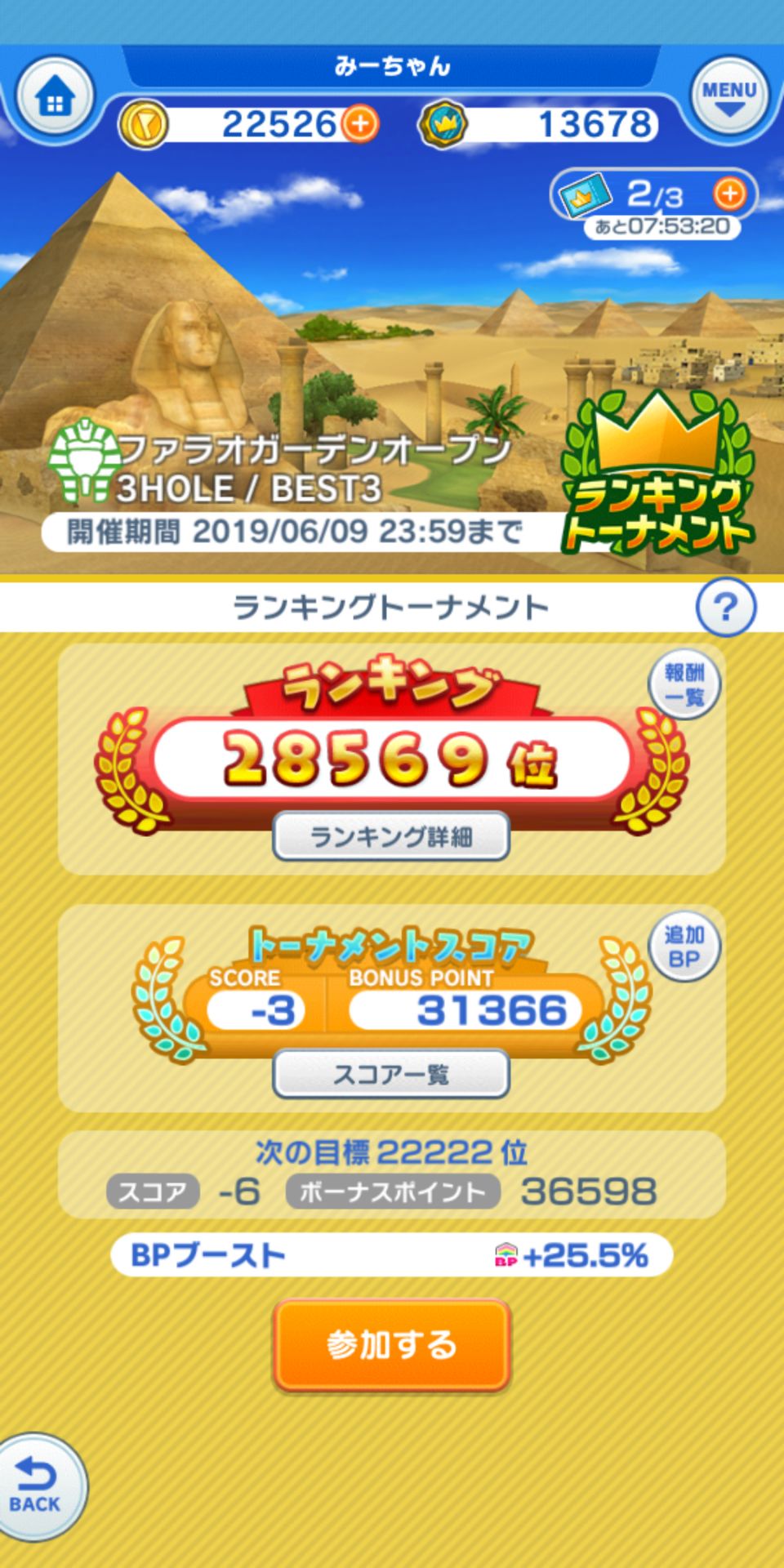Screen dimensions: 784x1568
Task: Tap 参加する to join the tournament
Action: [x=392, y=1345]
